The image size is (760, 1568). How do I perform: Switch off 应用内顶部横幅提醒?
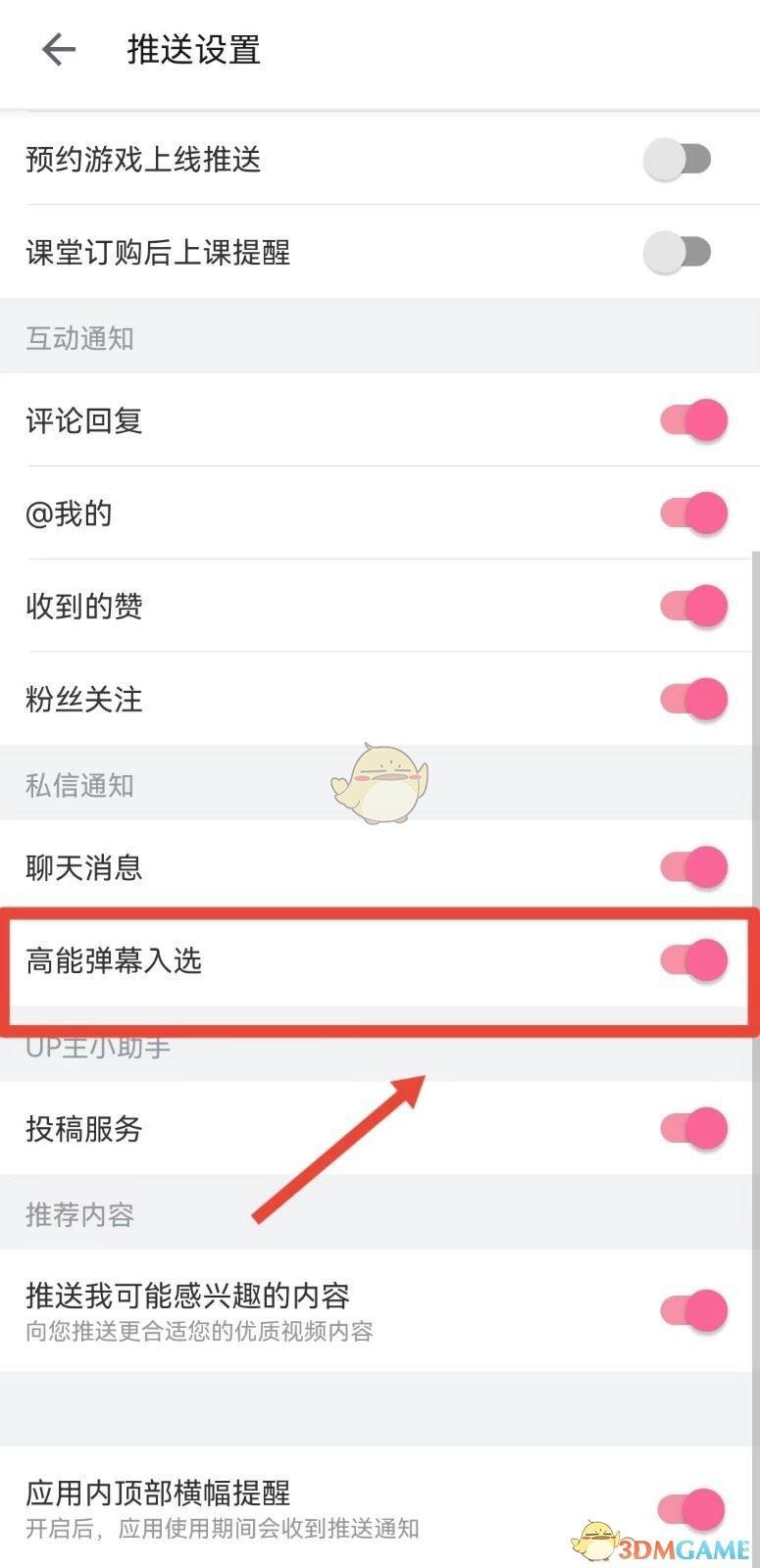pyautogui.click(x=694, y=1509)
